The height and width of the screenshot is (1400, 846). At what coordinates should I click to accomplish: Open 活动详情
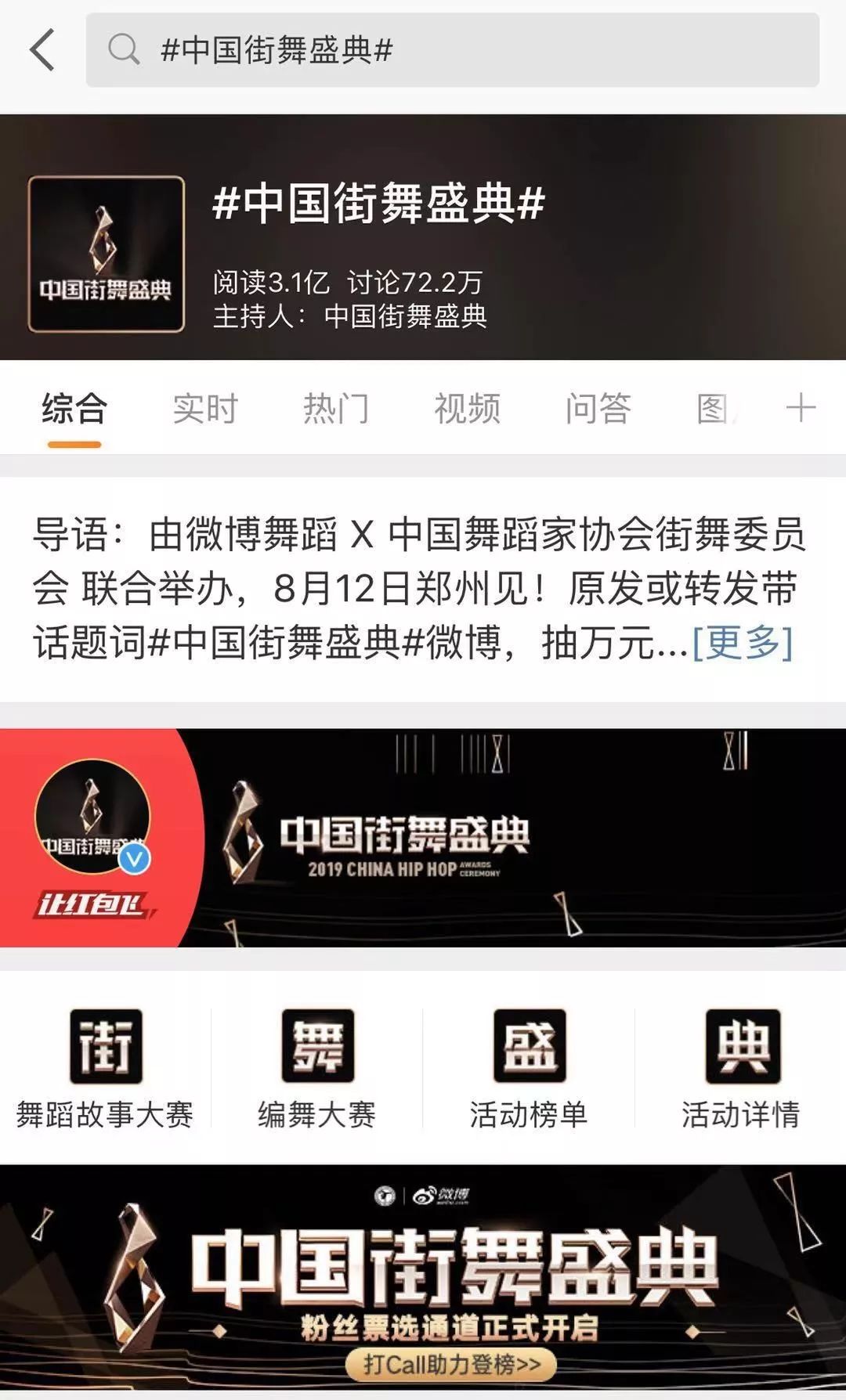741,1069
